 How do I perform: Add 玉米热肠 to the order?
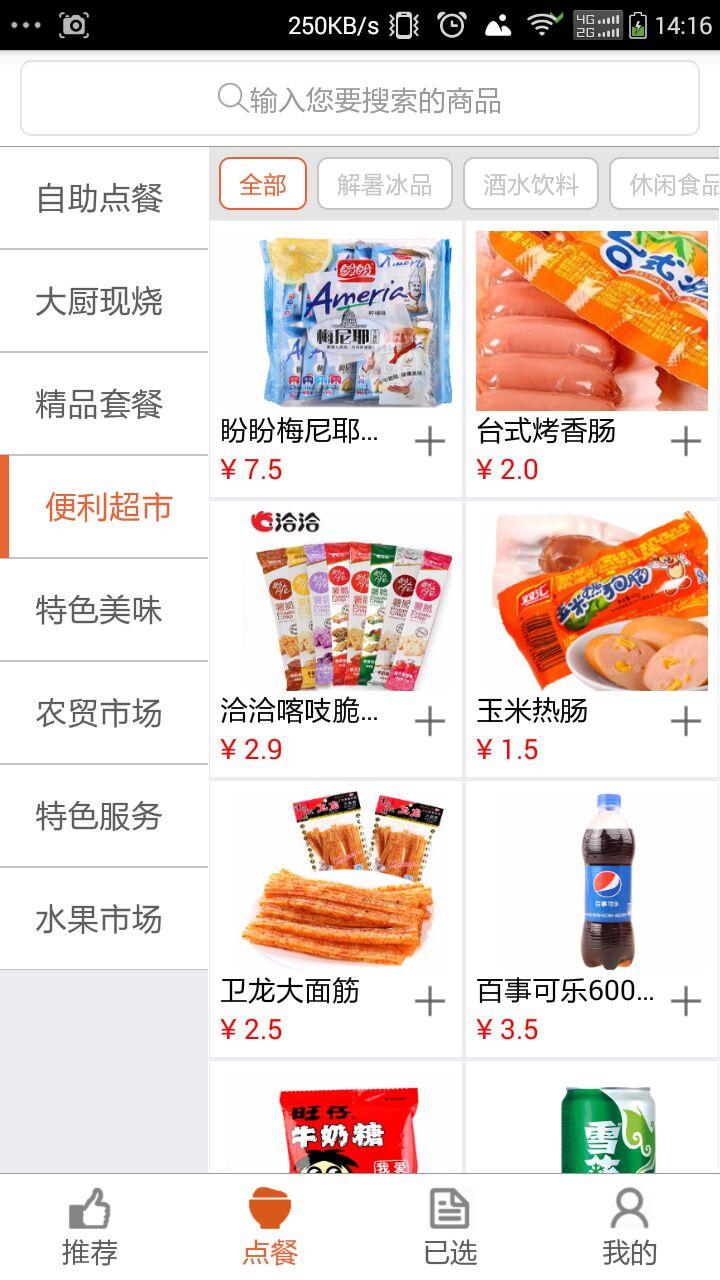pyautogui.click(x=686, y=721)
